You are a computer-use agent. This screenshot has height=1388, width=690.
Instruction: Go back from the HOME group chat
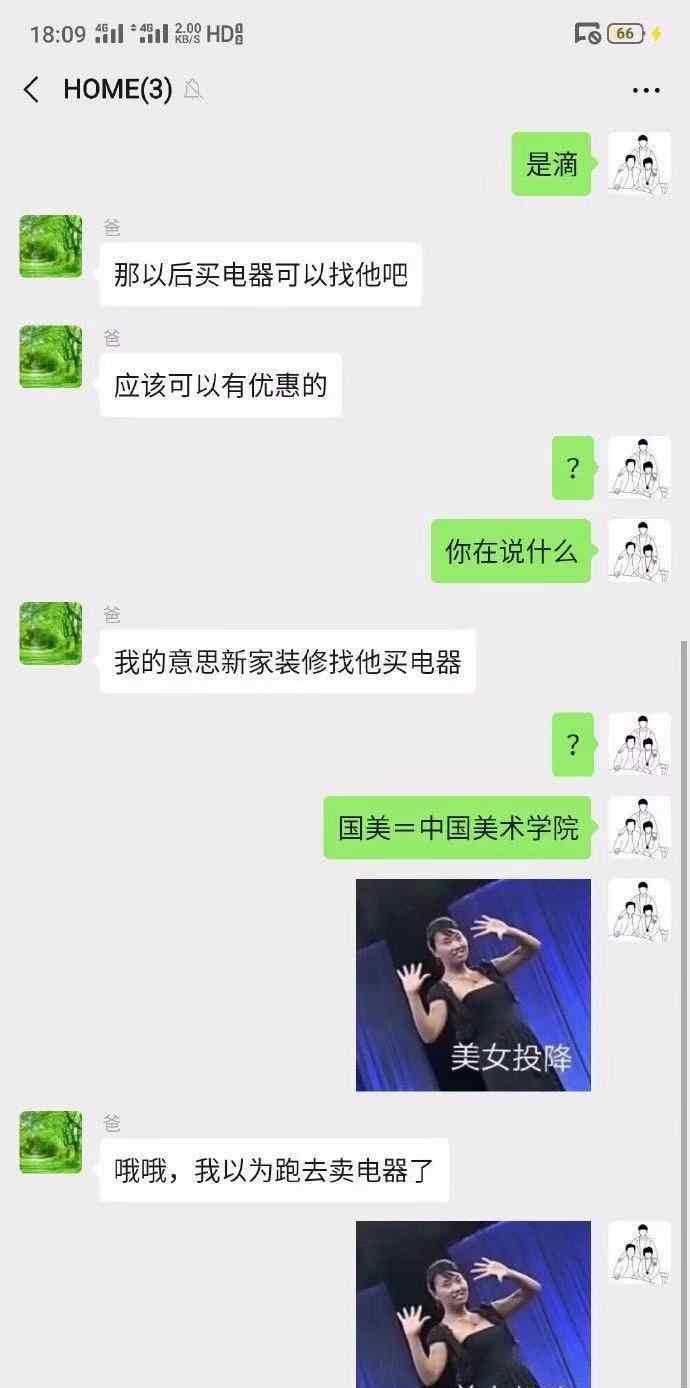[31, 90]
